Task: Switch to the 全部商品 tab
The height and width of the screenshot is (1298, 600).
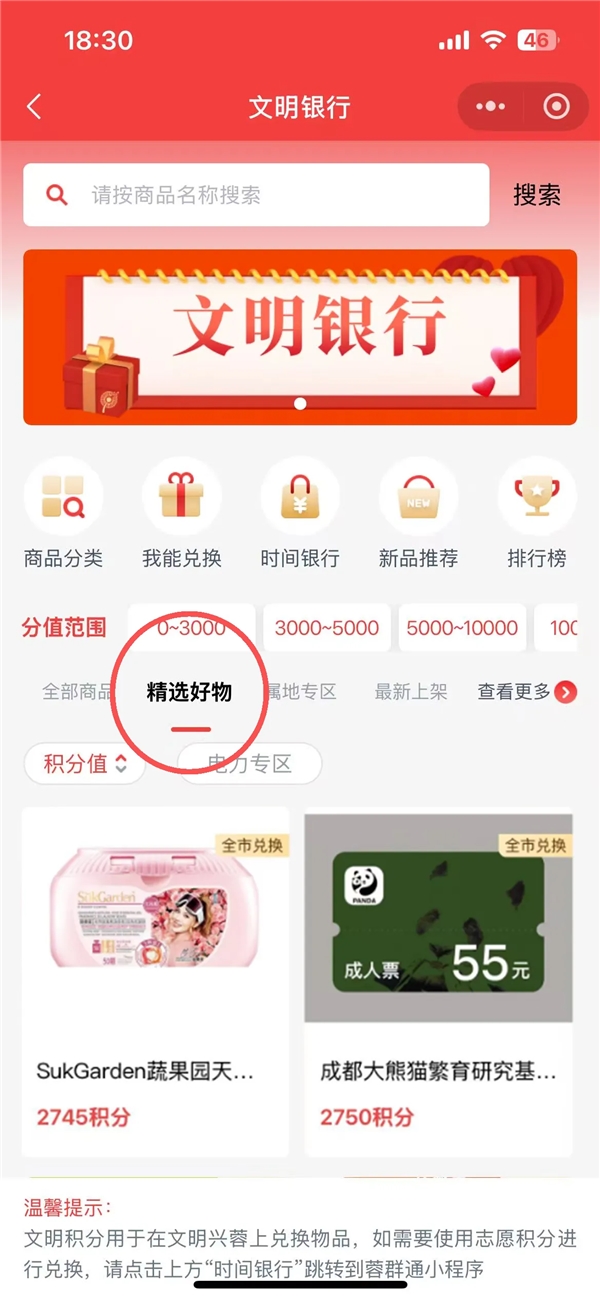Action: 77,692
